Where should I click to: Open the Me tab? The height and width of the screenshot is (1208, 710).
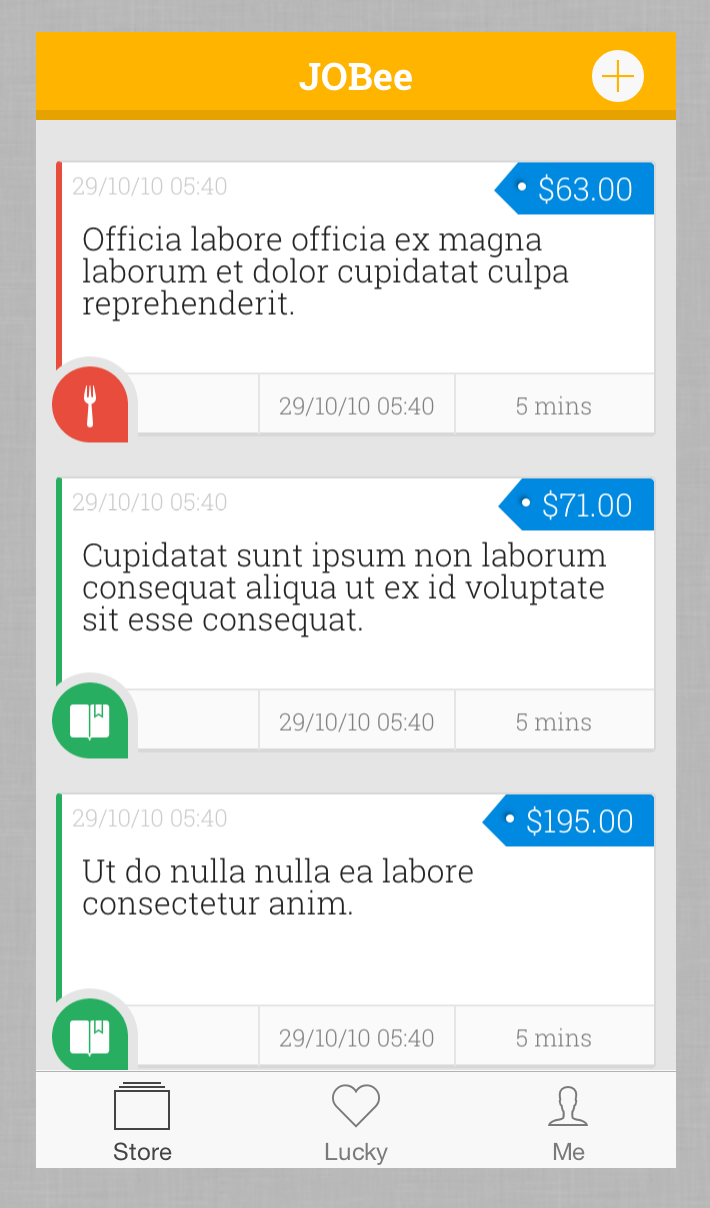coord(568,1122)
